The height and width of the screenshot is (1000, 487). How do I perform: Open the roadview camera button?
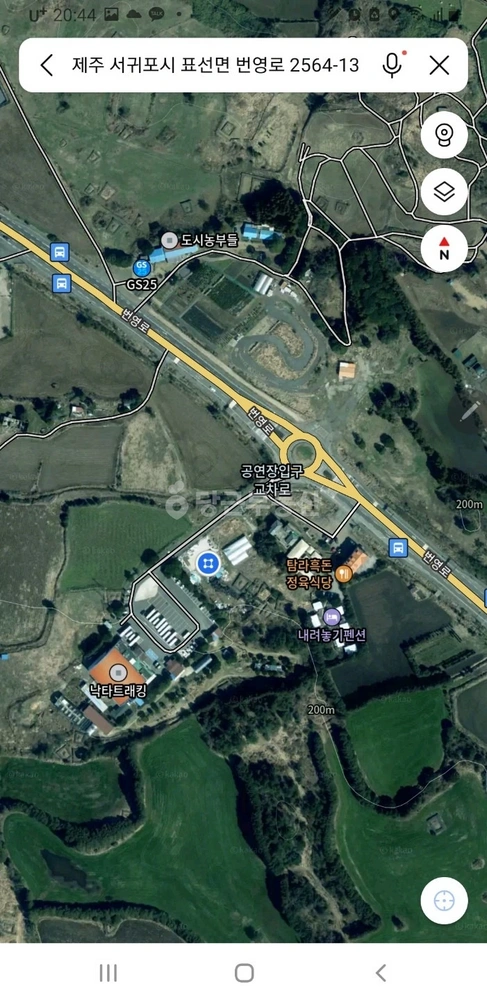(444, 135)
